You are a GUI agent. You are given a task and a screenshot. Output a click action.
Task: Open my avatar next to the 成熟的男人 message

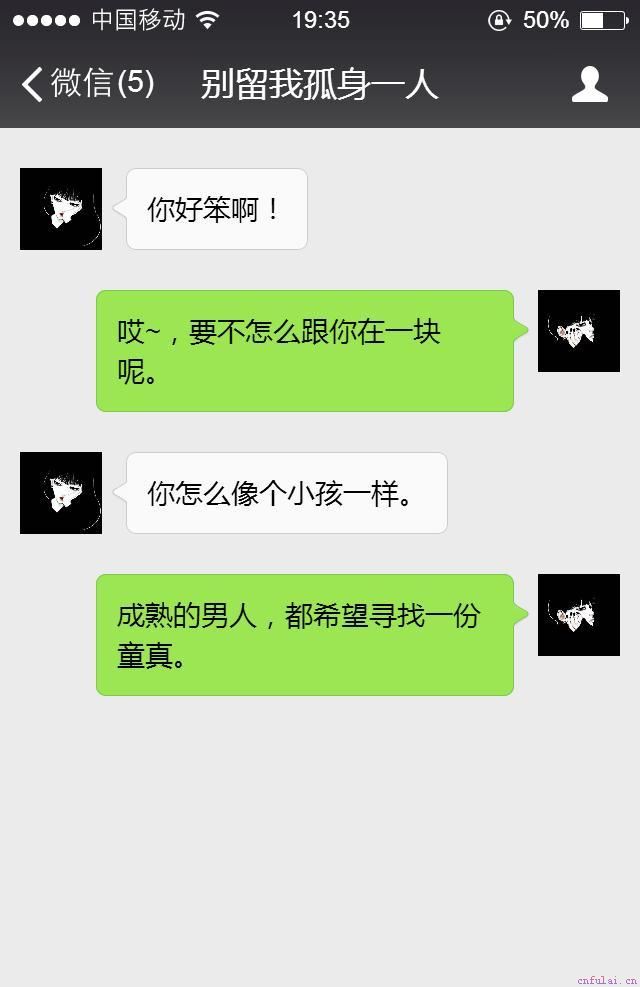[x=578, y=615]
